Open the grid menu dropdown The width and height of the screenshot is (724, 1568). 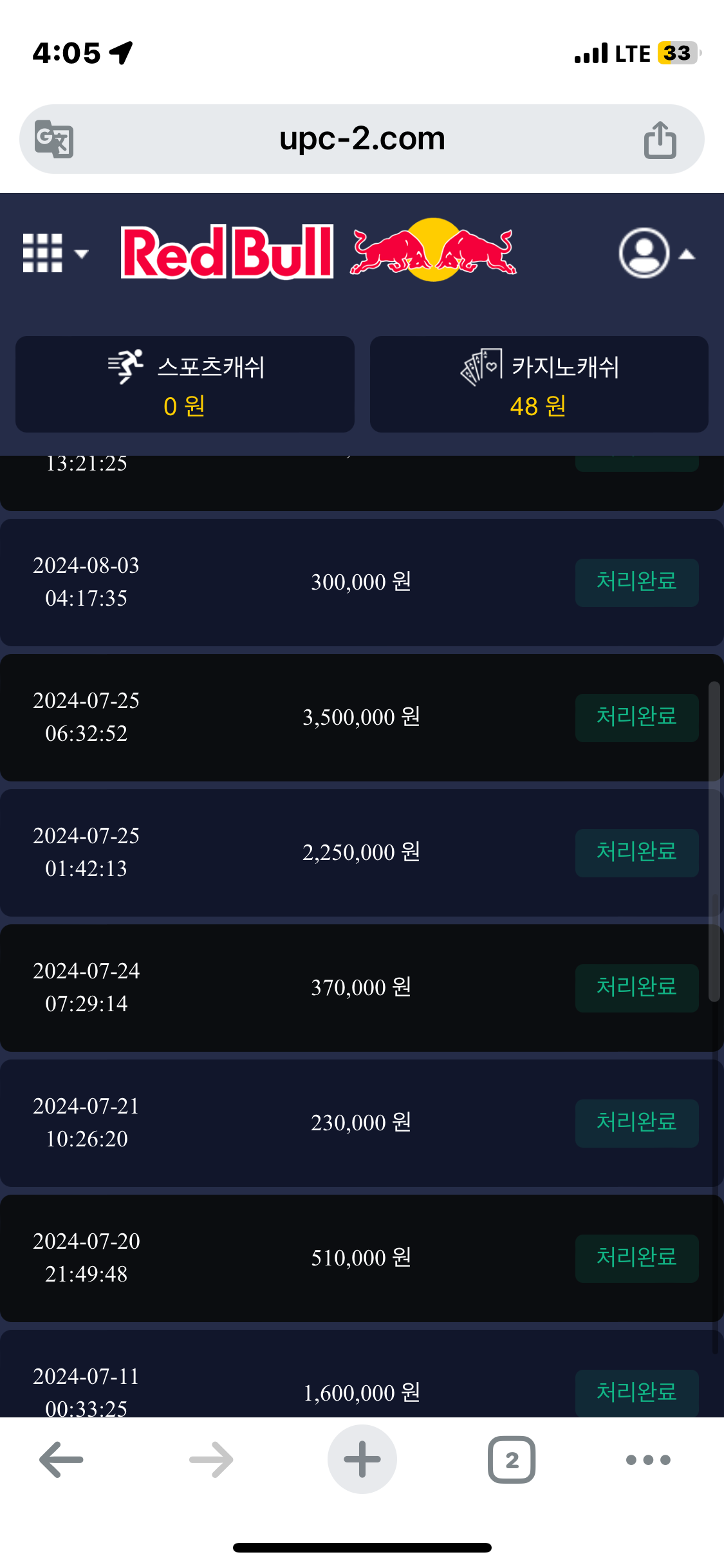(54, 253)
